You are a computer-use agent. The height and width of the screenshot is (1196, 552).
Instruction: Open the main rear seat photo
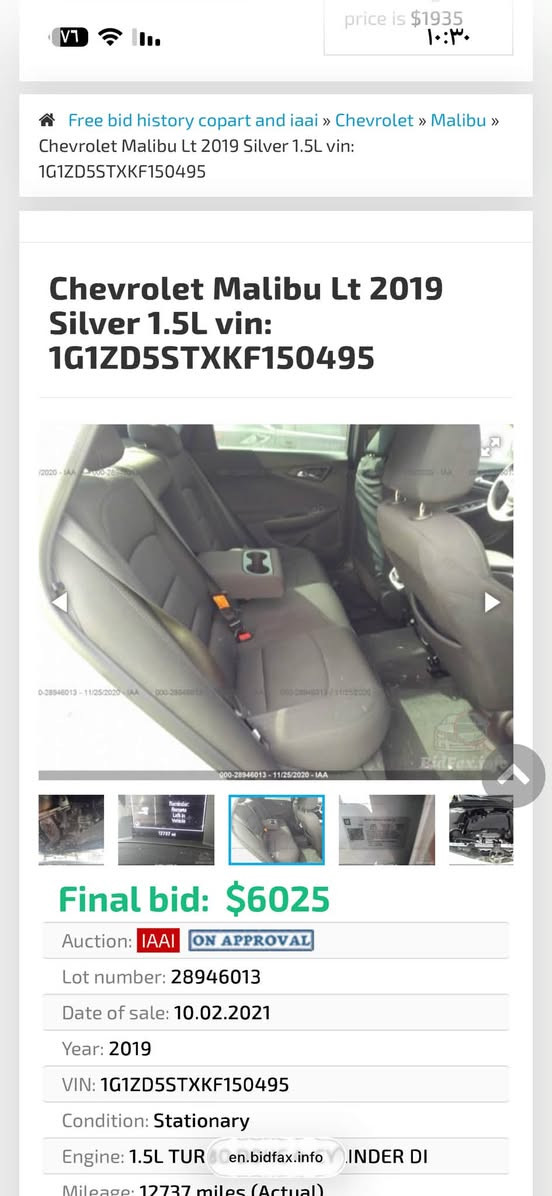coord(276,602)
